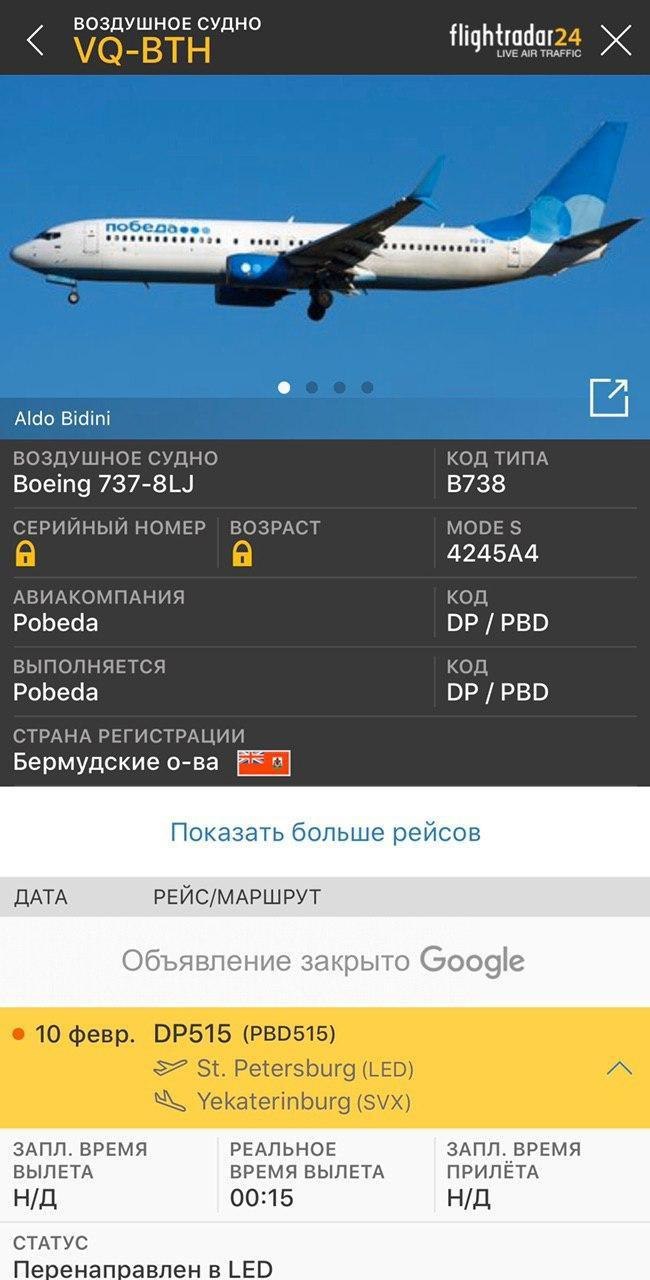Open the aircraft photo in external view
The image size is (650, 1280).
coord(609,398)
